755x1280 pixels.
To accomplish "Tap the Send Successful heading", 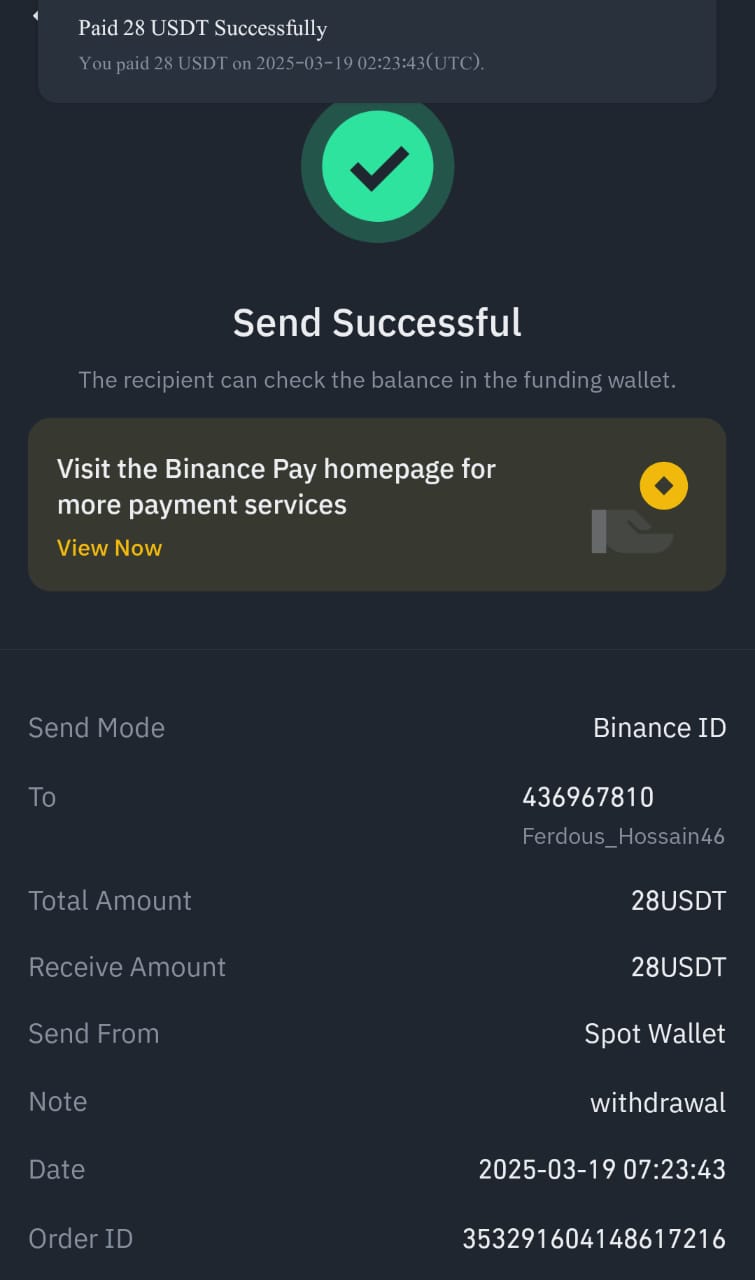I will point(377,322).
